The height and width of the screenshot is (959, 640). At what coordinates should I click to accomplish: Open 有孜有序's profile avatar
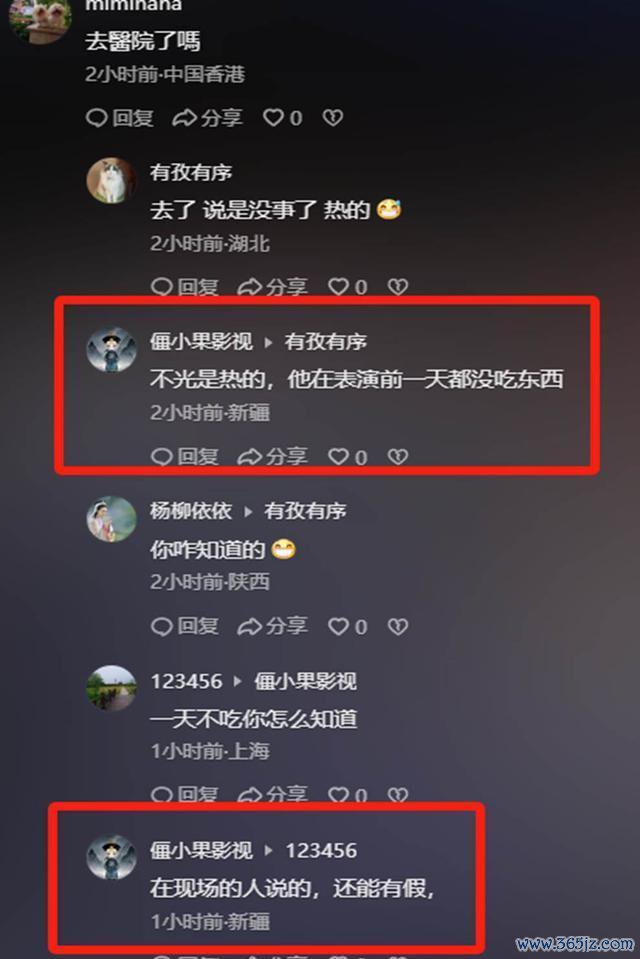(x=111, y=181)
